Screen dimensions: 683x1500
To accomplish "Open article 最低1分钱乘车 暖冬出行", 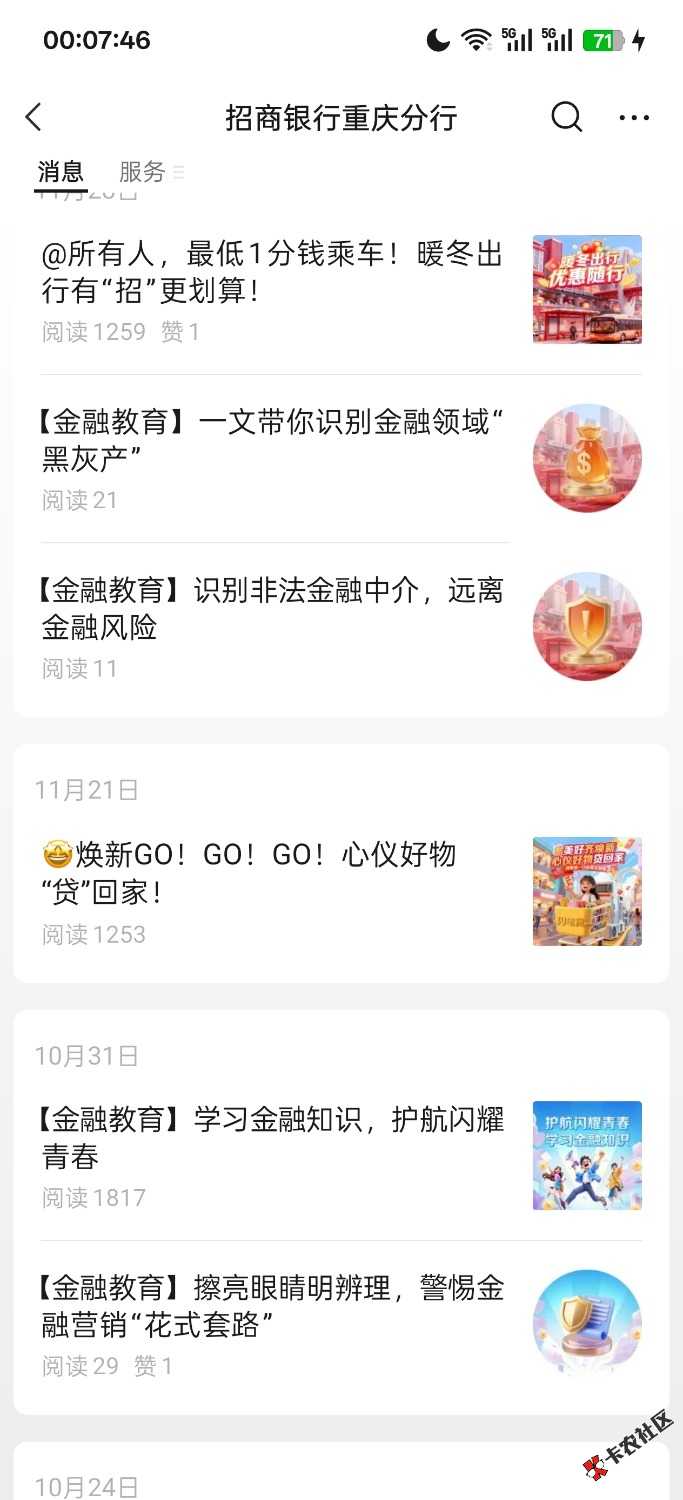I will tap(272, 272).
